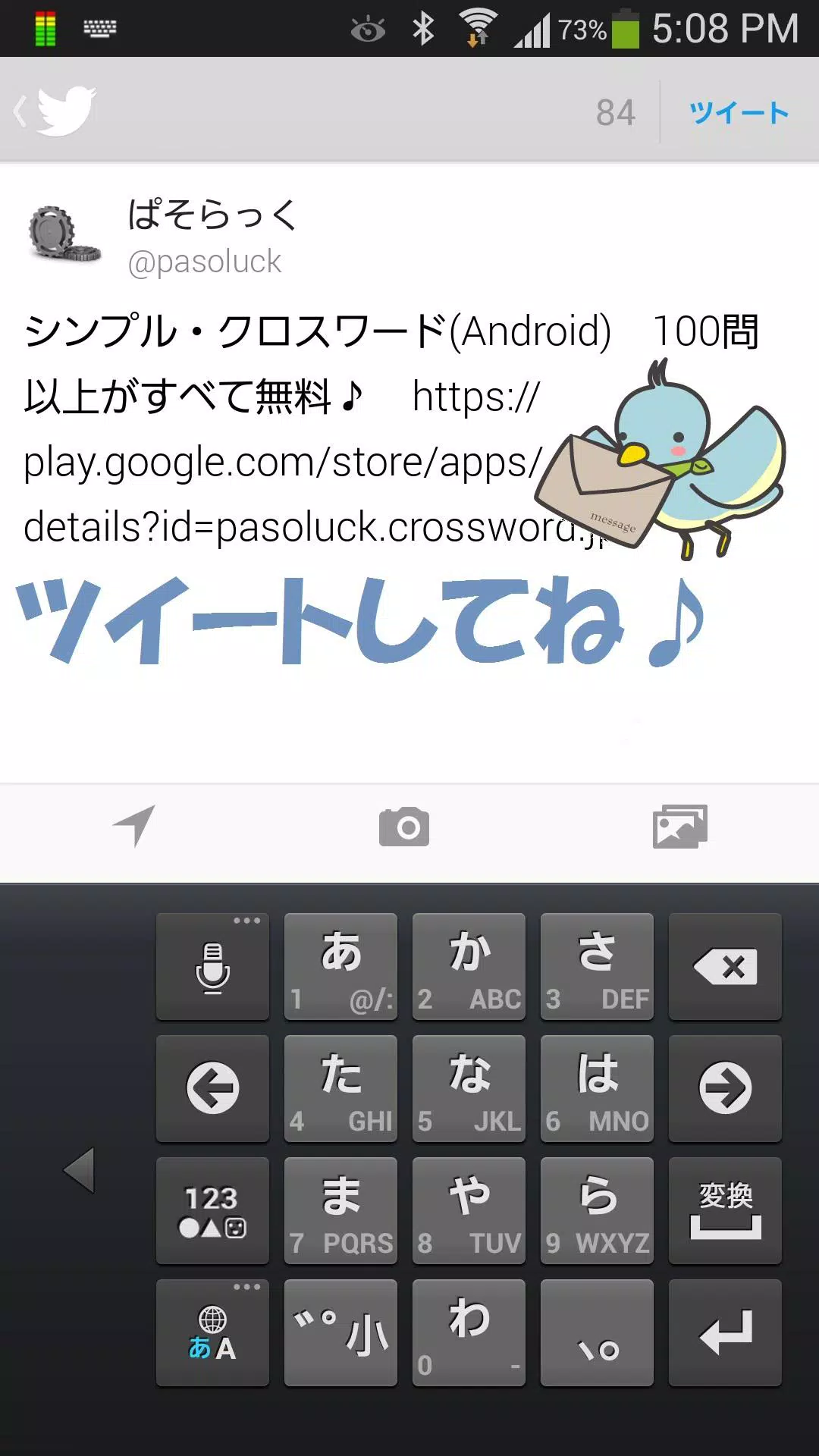Apply dakuten with the ゛゜小 key
The height and width of the screenshot is (1456, 819).
[x=340, y=1332]
